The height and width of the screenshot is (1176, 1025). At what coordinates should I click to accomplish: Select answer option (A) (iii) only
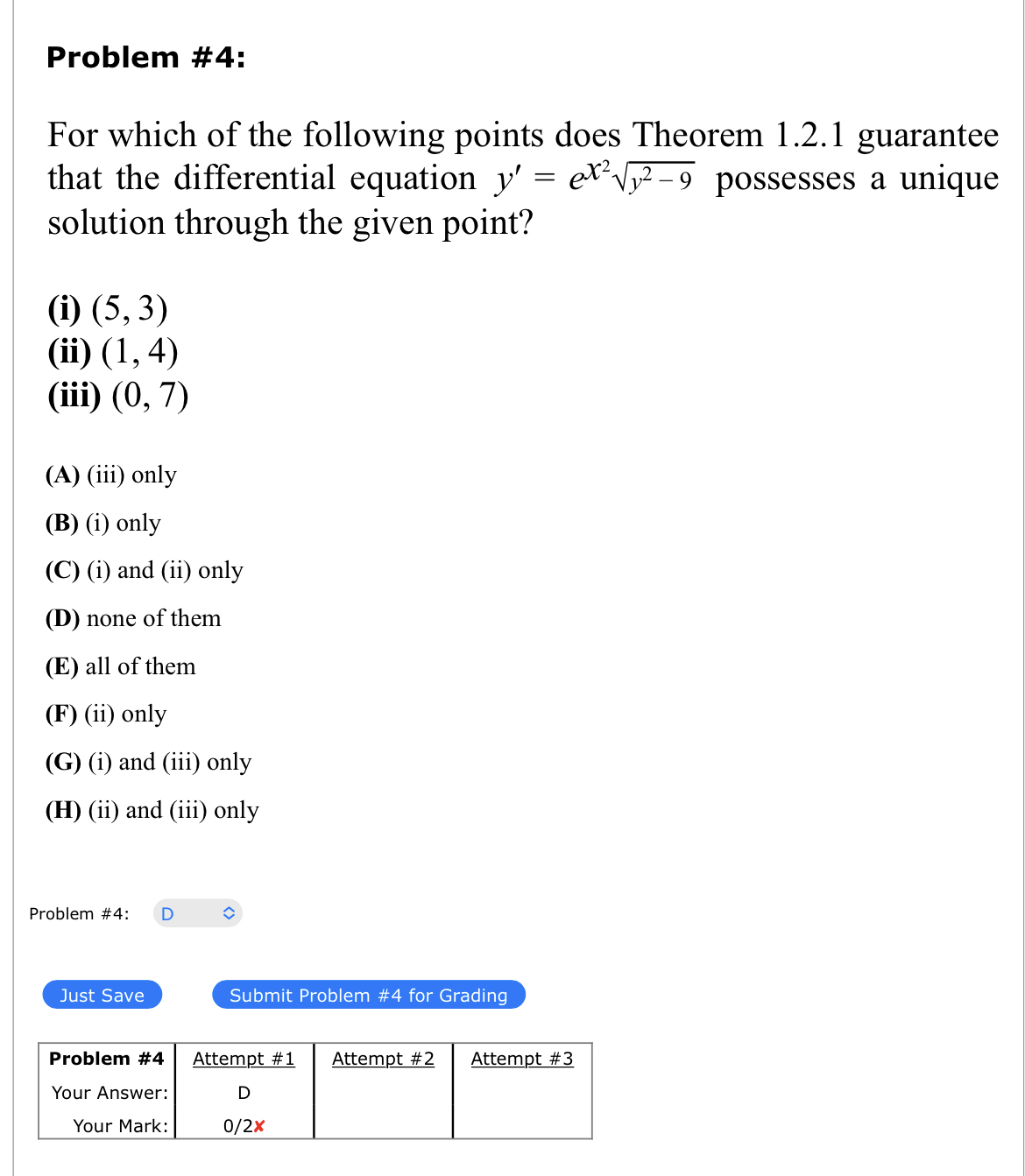click(x=110, y=475)
